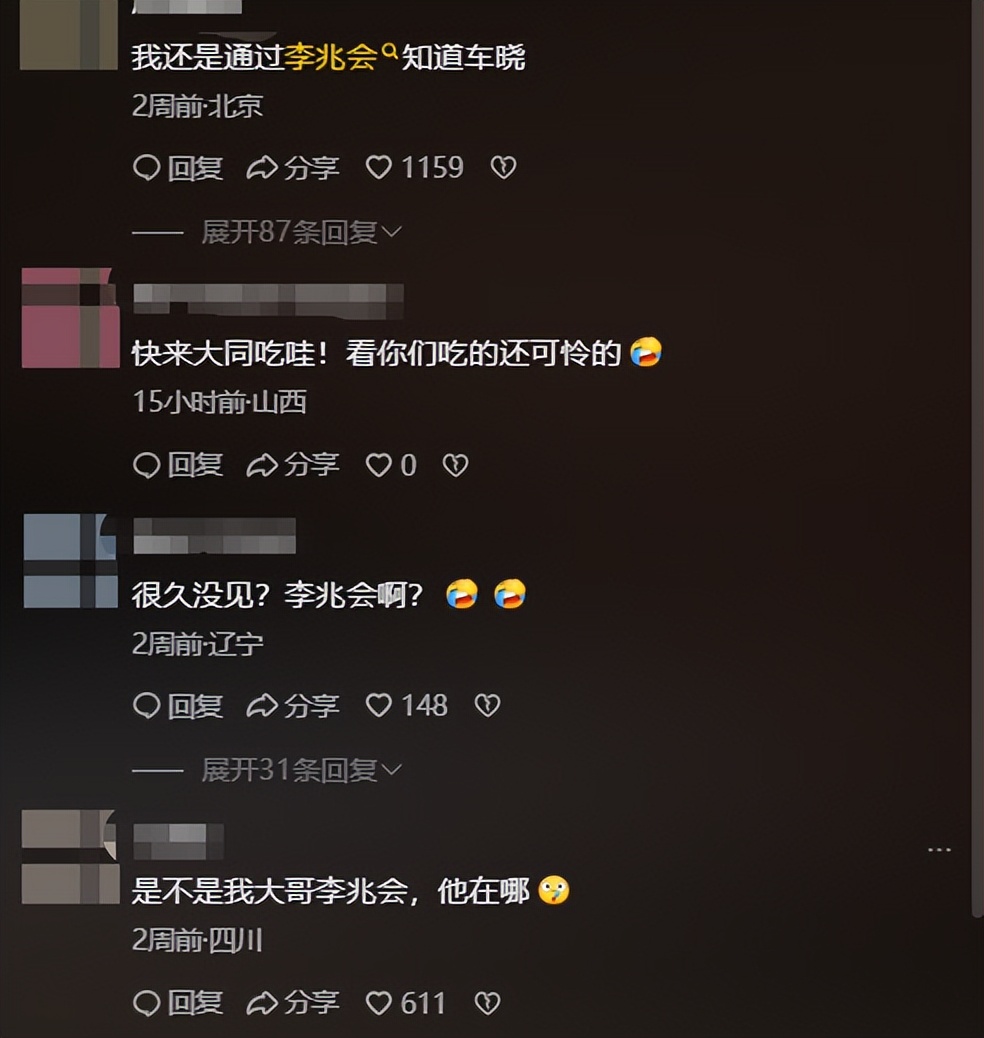Share the comment posted from 辽宁

pos(293,705)
